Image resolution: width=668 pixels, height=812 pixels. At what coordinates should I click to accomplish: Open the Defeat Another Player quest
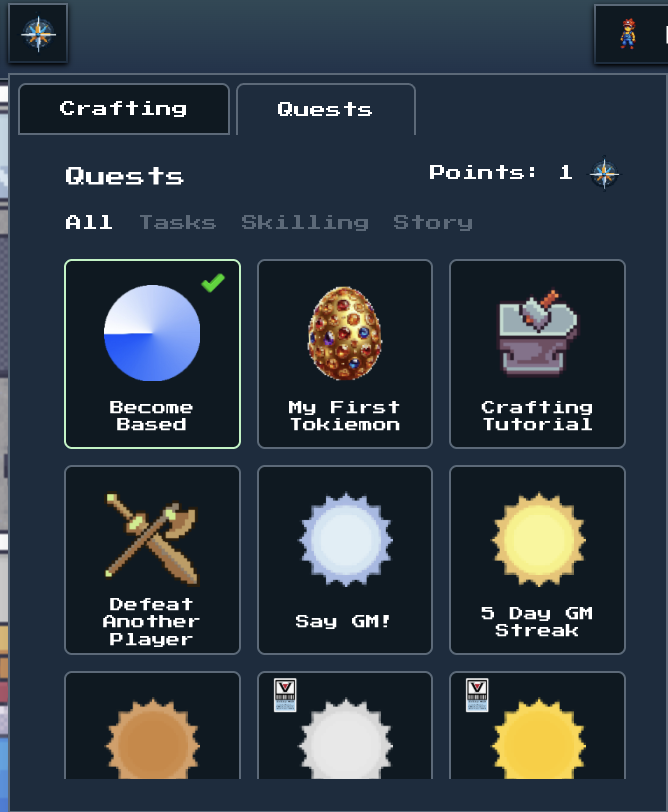coord(152,560)
